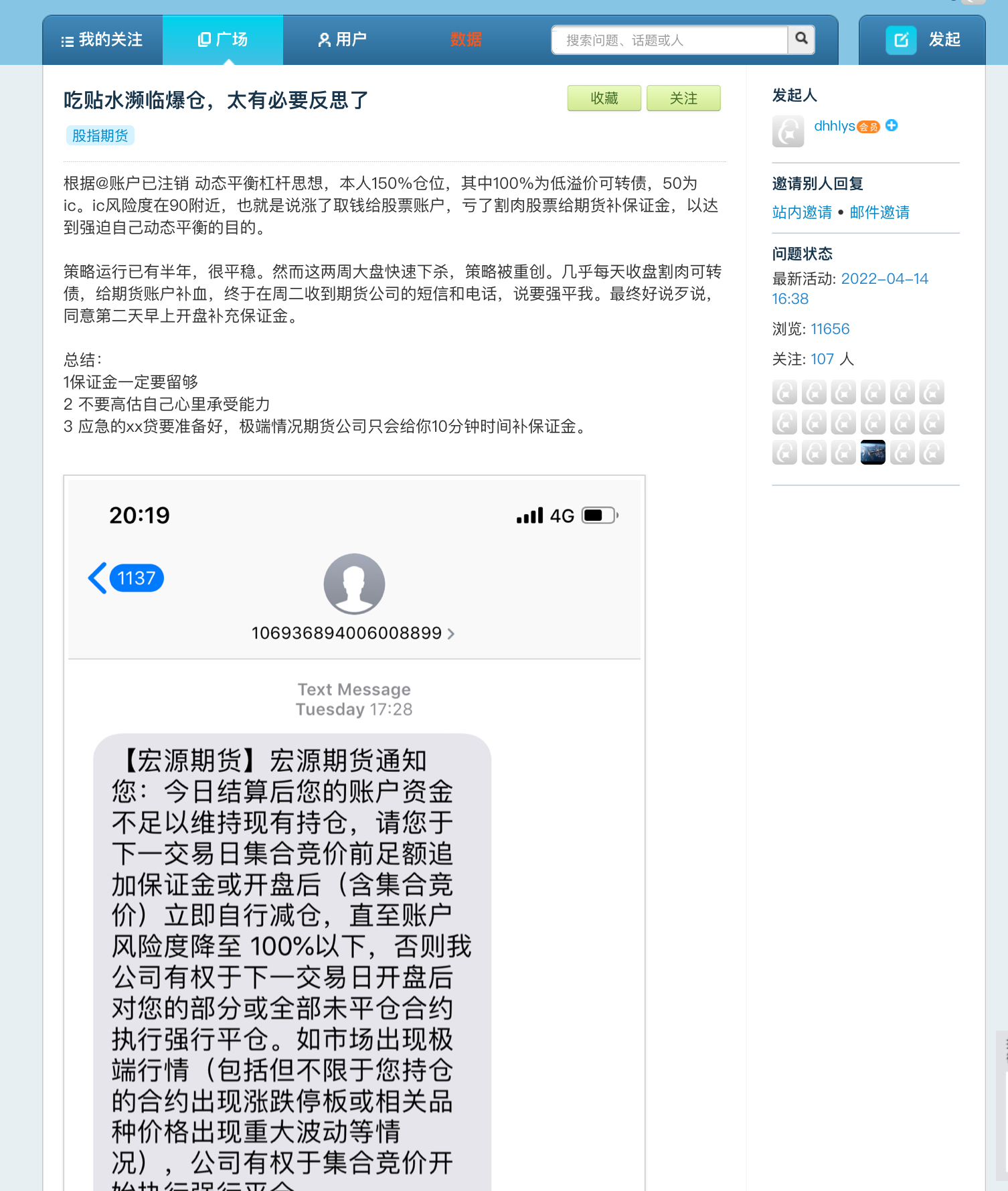Choose 站内邀请 to invite a reply
This screenshot has height=1191, width=1008.
point(802,213)
